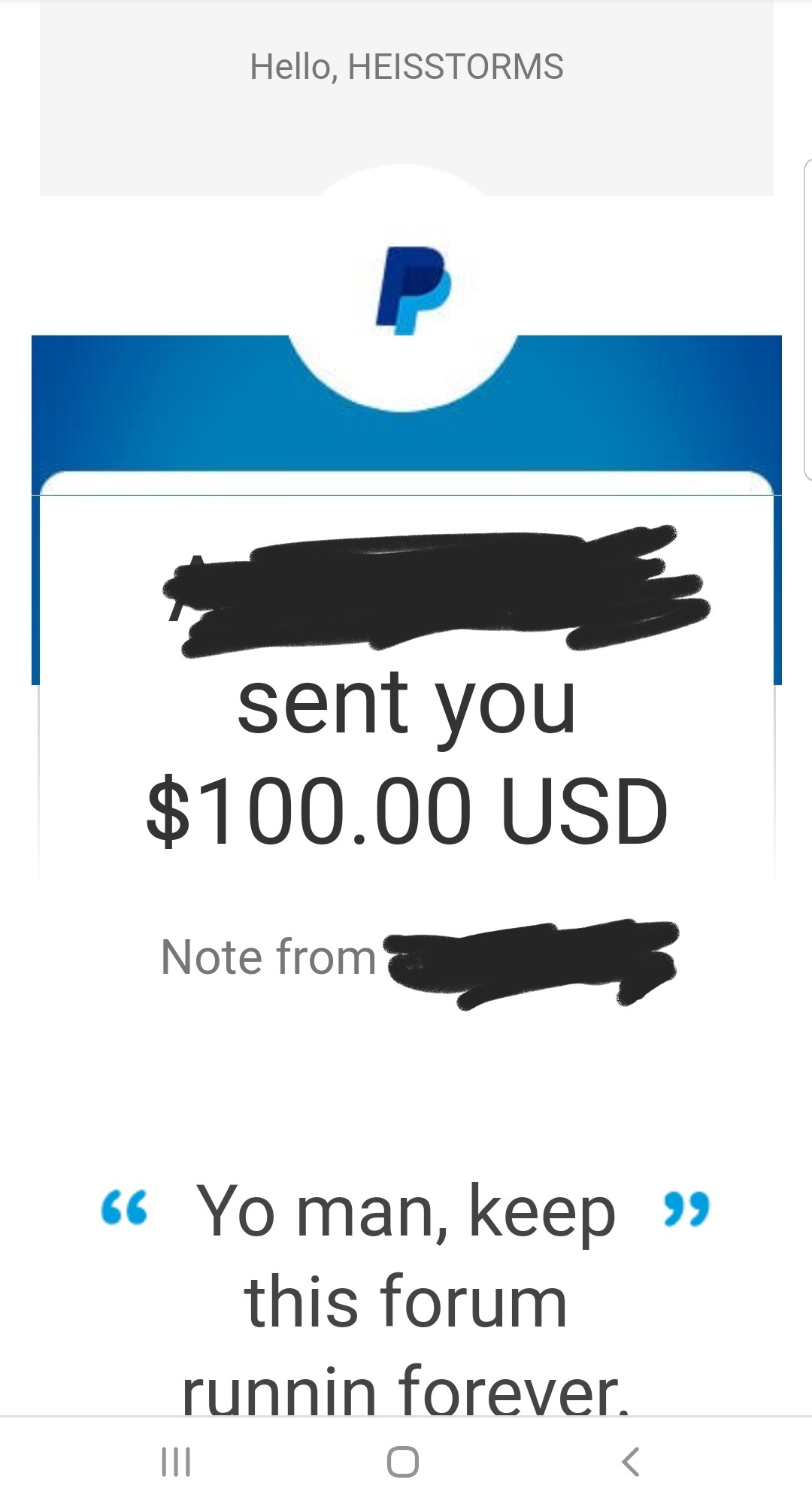Open the recent apps view
Screen dimensions: 812x1510
(x=177, y=1462)
